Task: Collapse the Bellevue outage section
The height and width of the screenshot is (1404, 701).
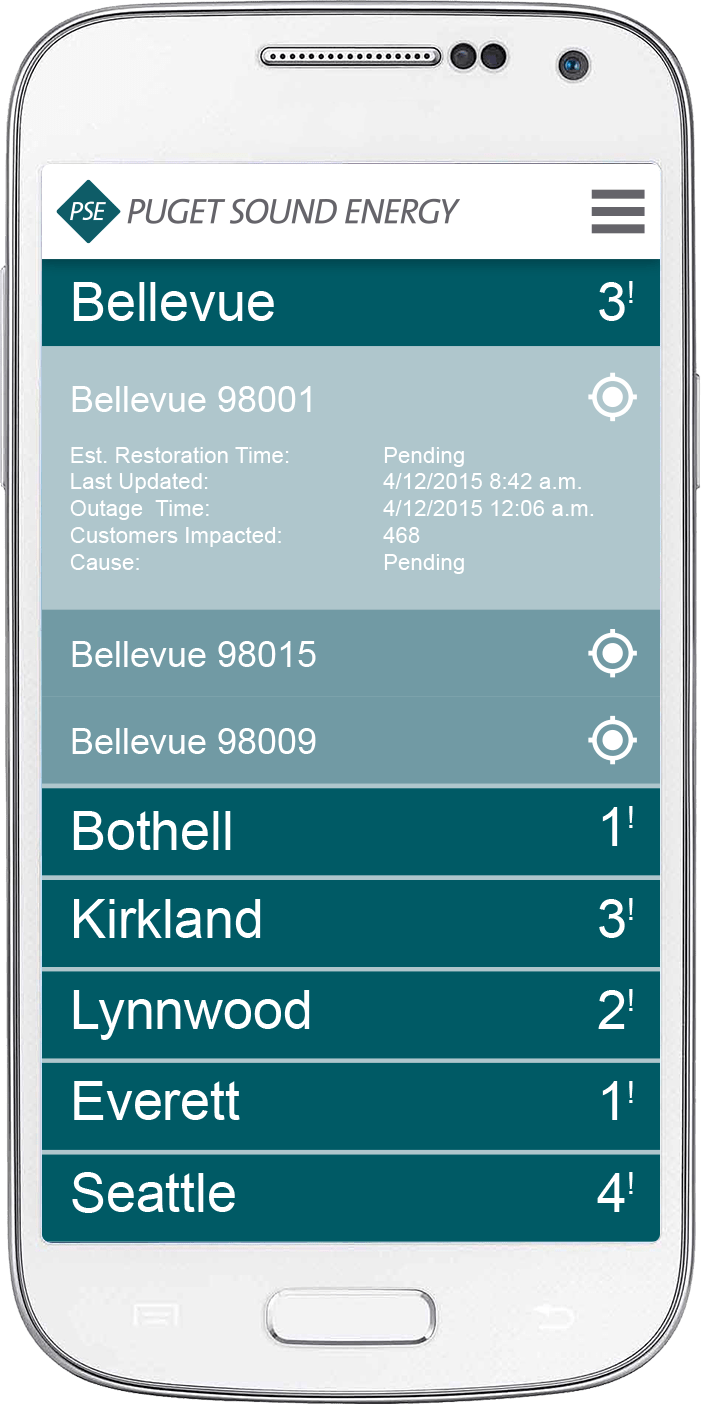Action: 351,303
